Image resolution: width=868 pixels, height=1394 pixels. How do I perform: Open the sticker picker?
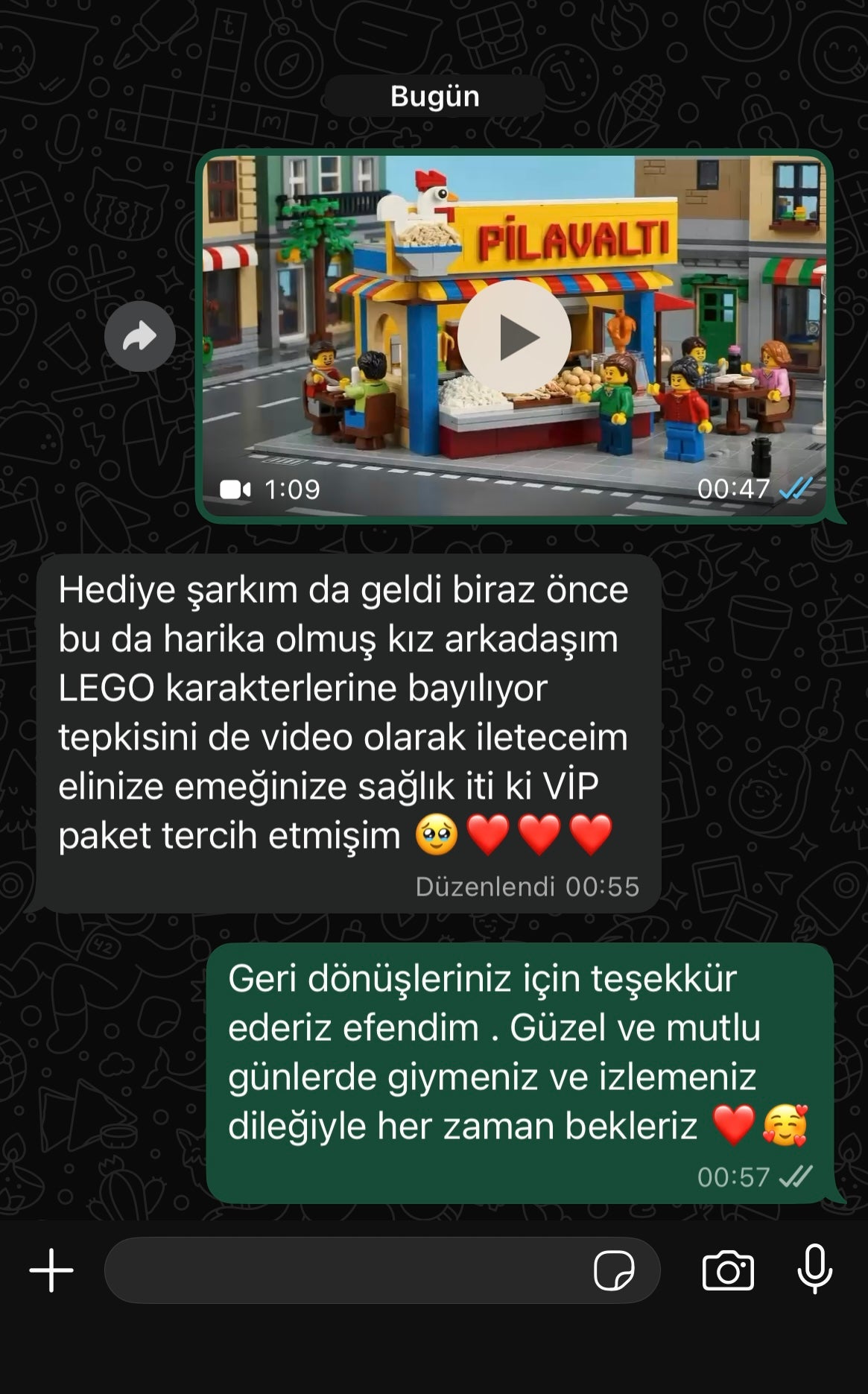(x=613, y=1270)
